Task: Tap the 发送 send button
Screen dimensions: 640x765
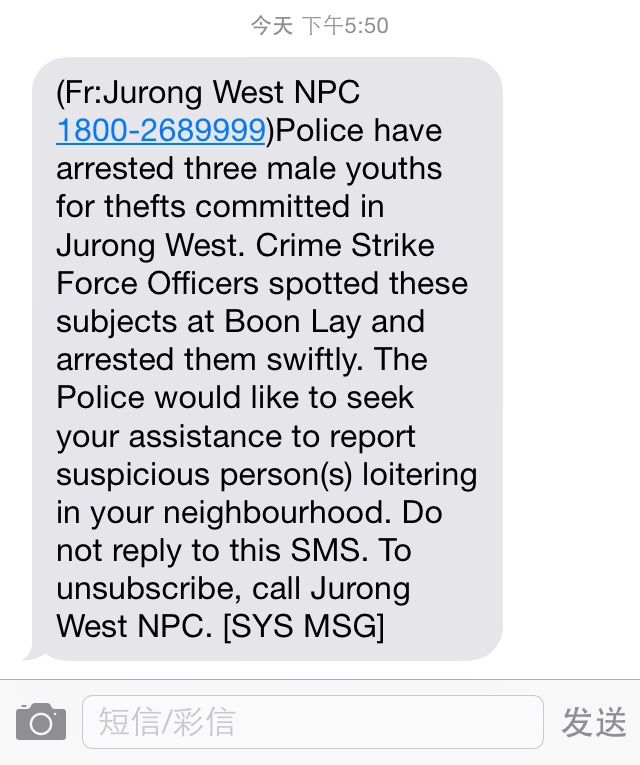Action: (594, 721)
